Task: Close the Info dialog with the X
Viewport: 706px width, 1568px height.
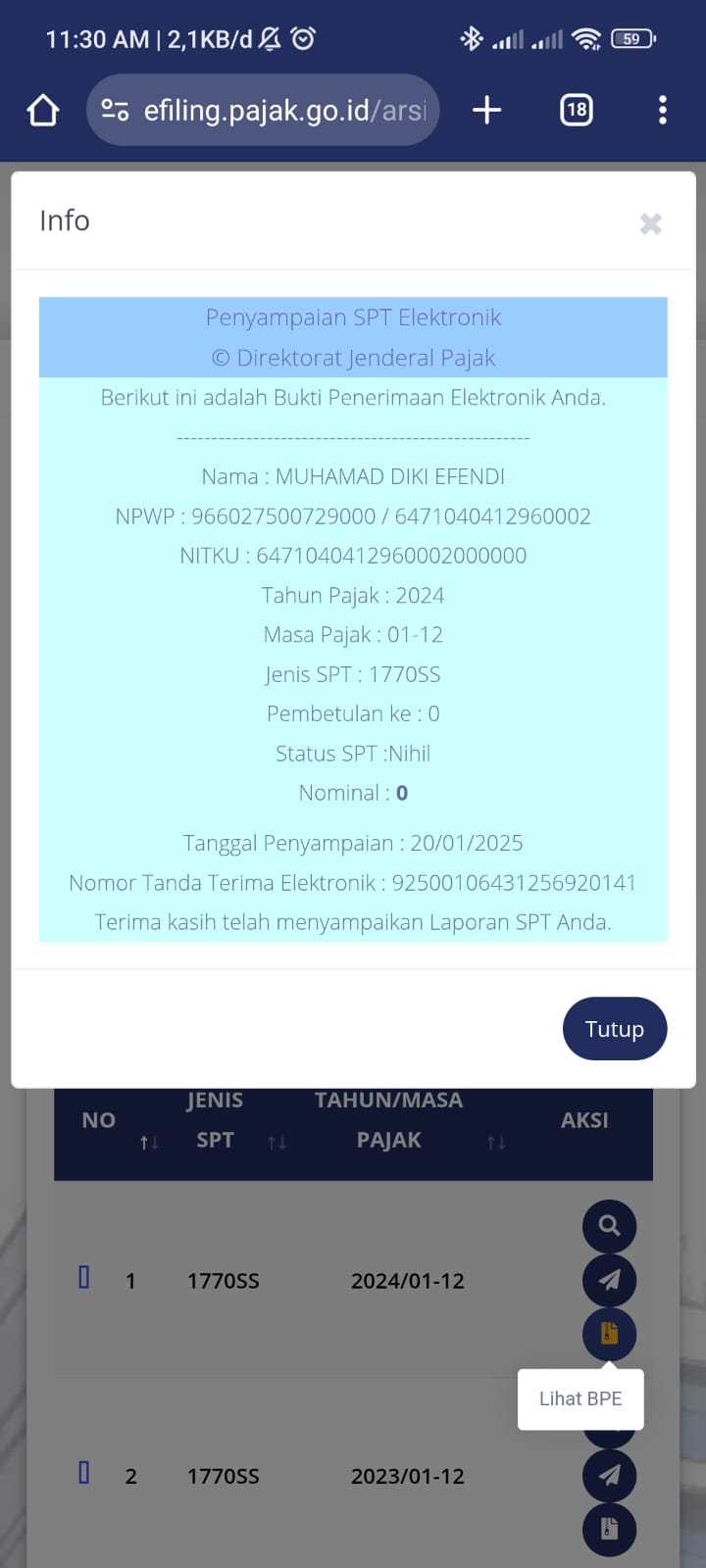Action: [650, 224]
